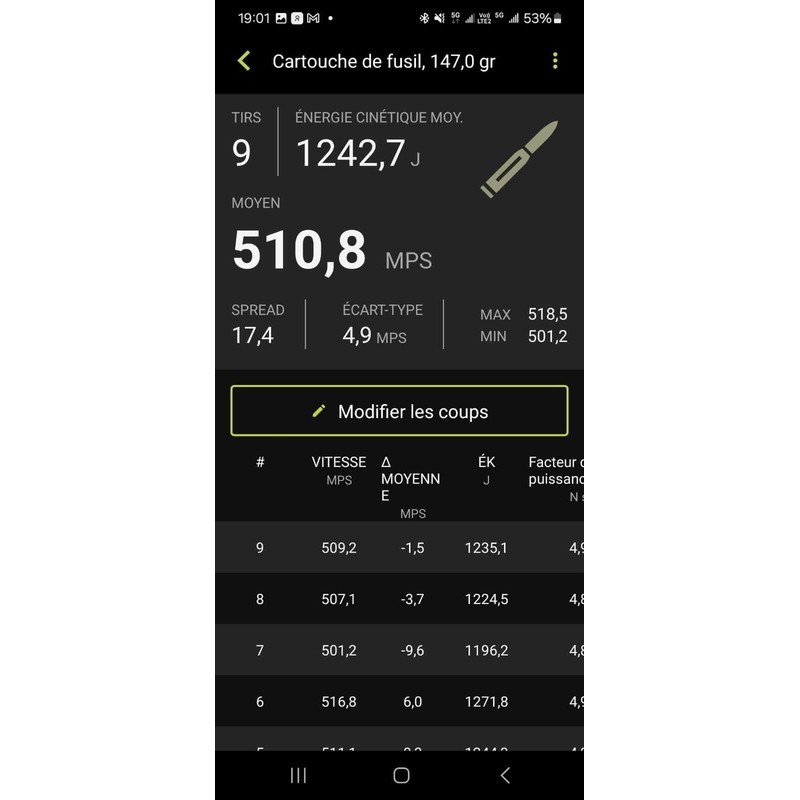Open the three-dot overflow menu
800x800 pixels.
coord(555,61)
